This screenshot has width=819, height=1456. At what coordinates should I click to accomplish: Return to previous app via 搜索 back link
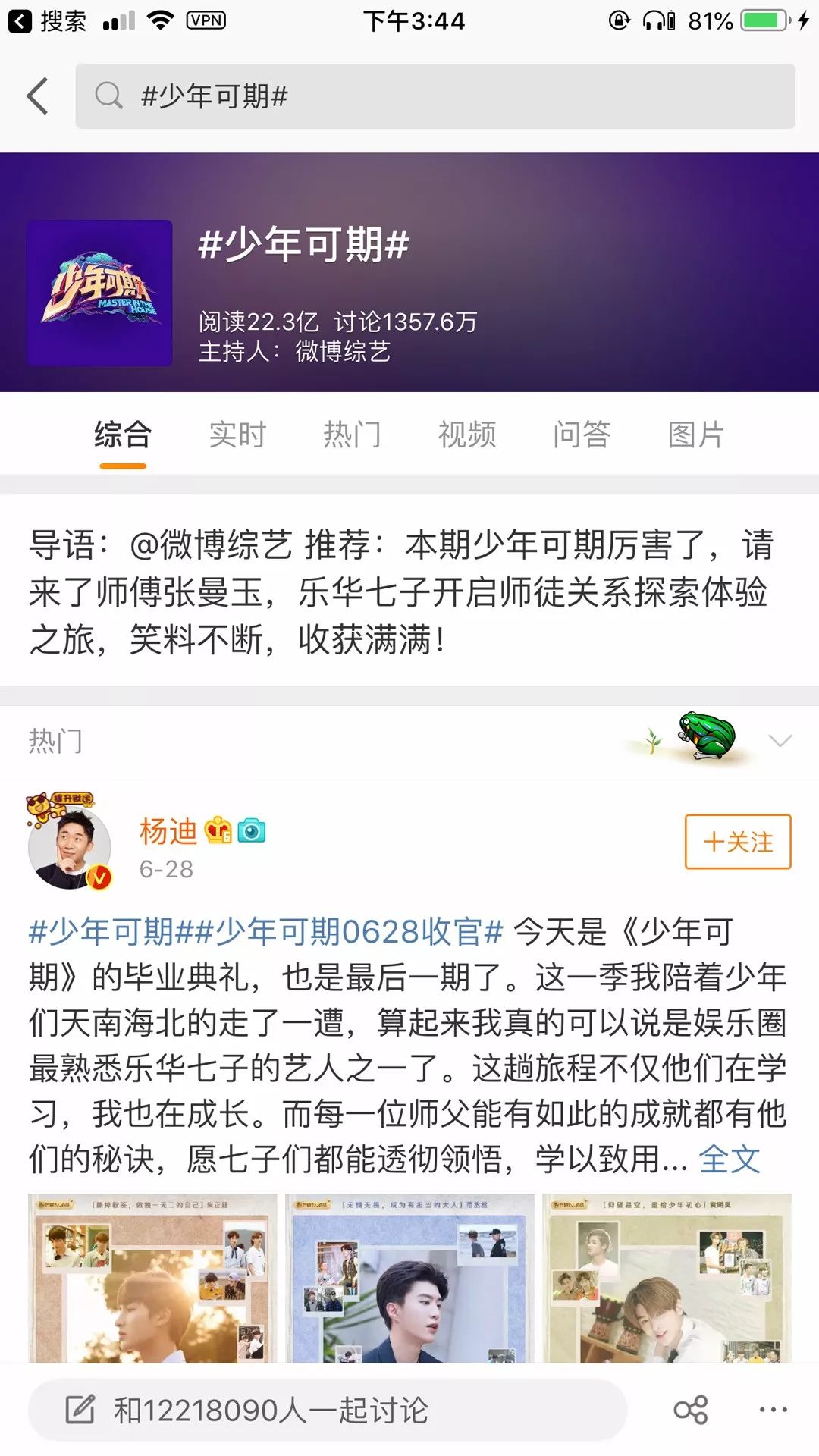[47, 20]
